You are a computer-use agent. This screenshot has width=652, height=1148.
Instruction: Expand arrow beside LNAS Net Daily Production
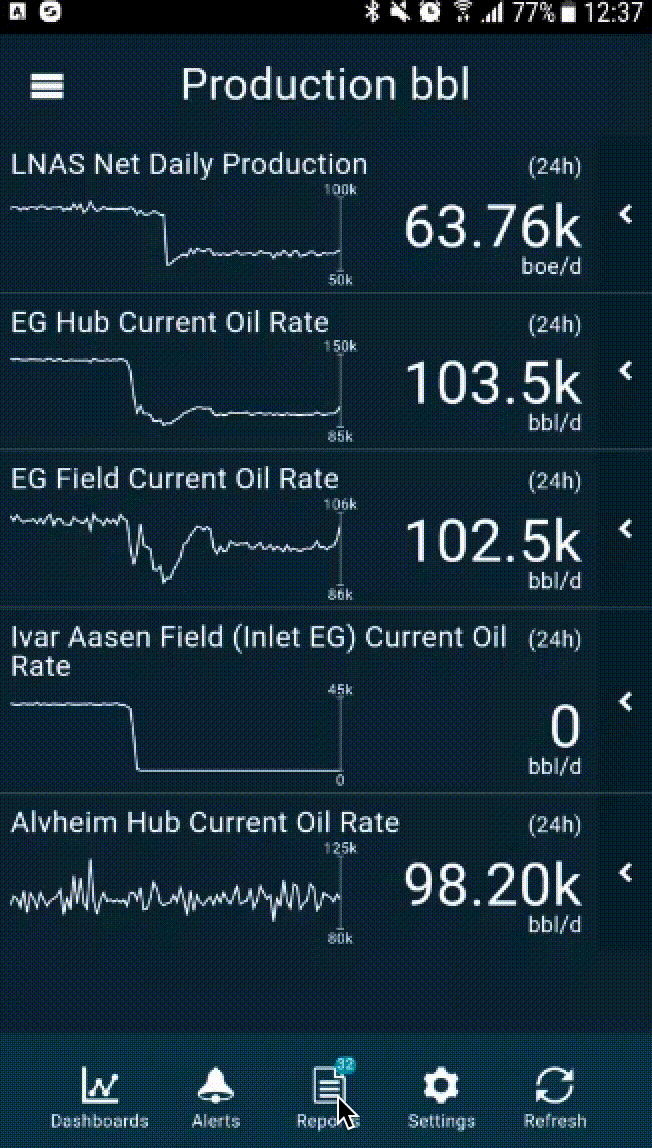[626, 215]
